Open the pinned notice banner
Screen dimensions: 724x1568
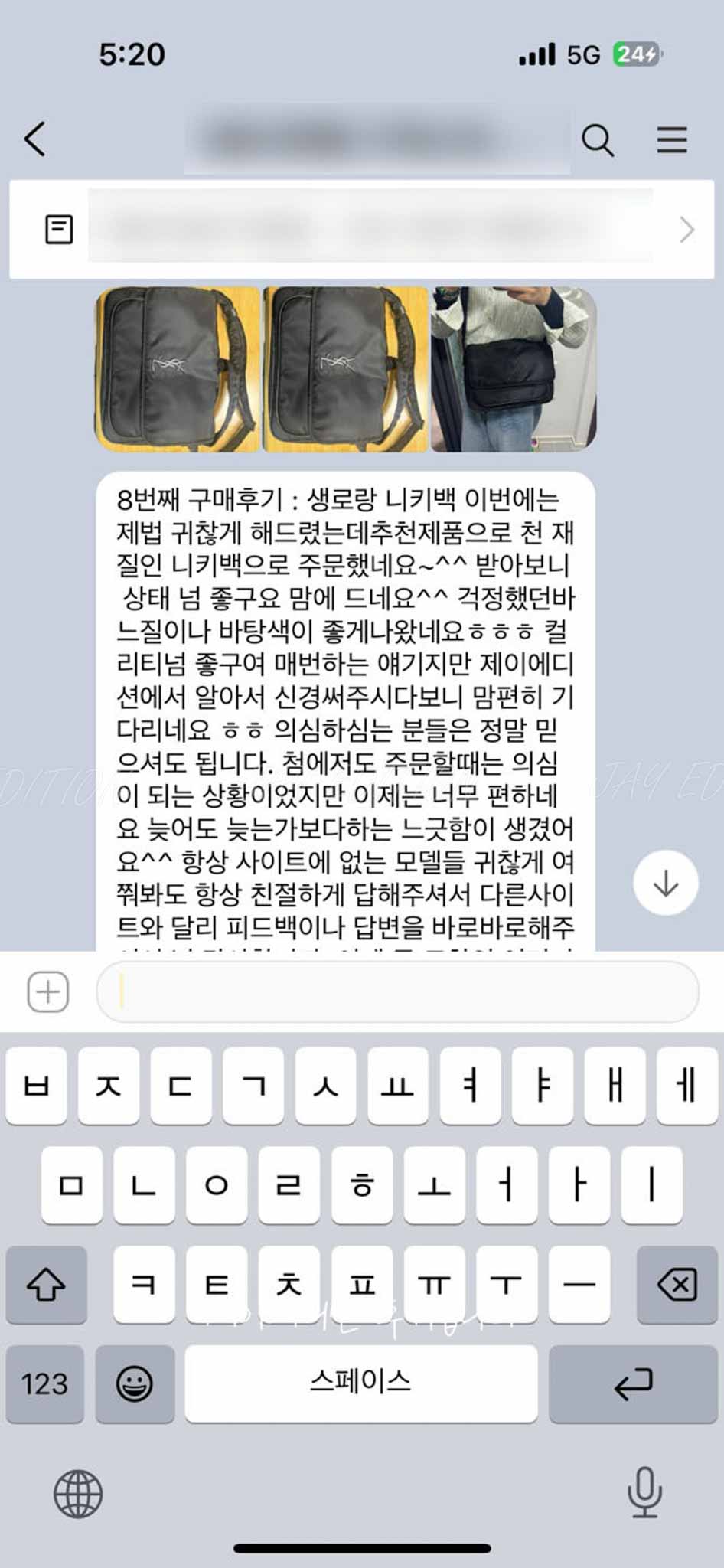361,229
